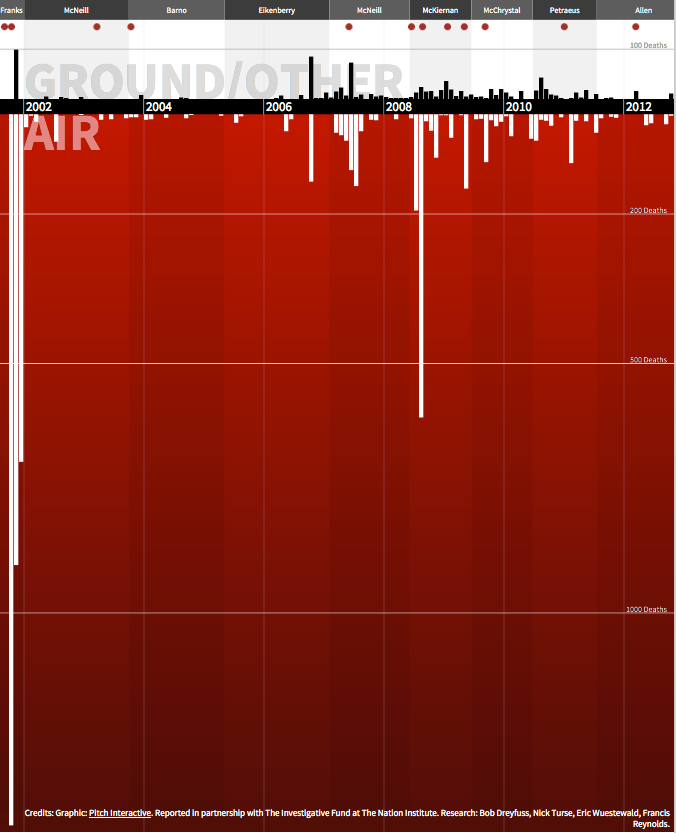676x833 pixels.
Task: Open the Pitch Interactive credits link
Action: tap(119, 814)
